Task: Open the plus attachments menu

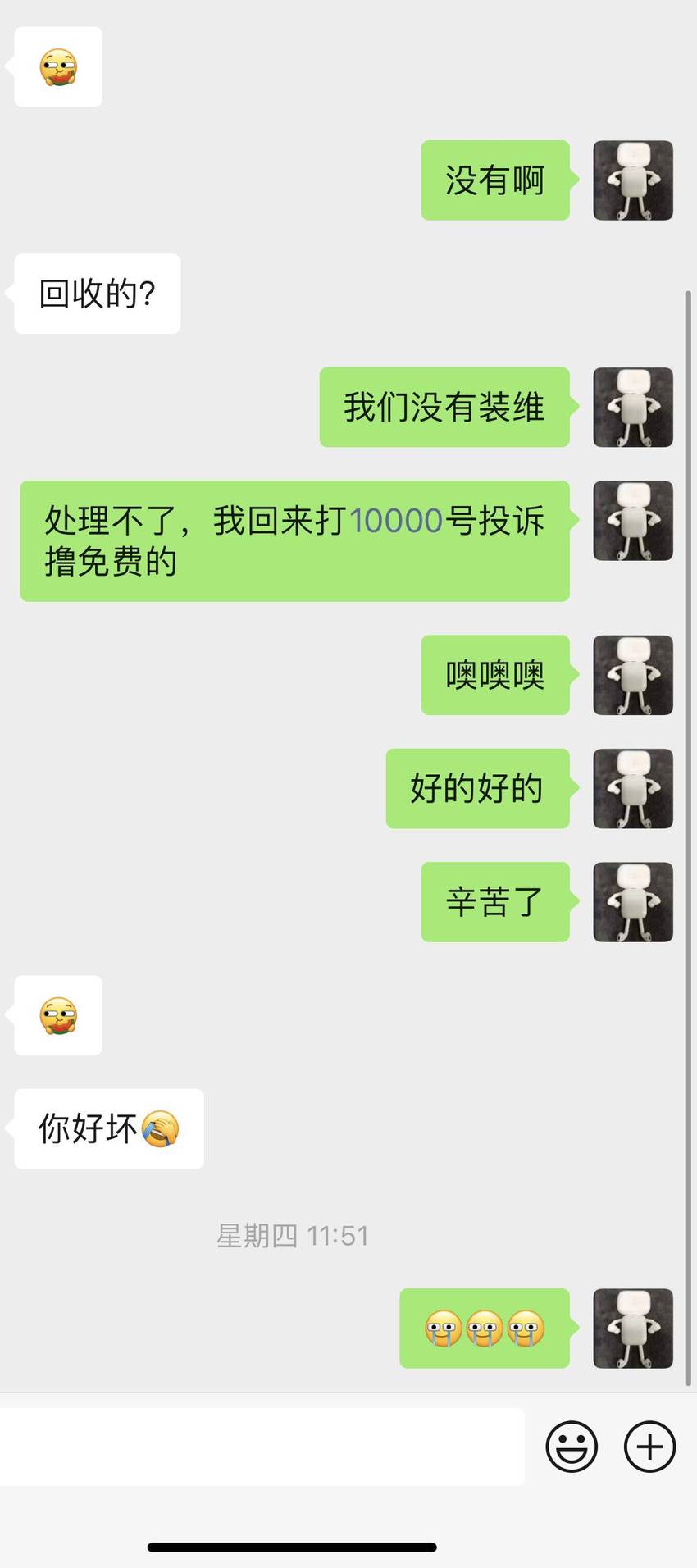Action: click(x=650, y=1447)
